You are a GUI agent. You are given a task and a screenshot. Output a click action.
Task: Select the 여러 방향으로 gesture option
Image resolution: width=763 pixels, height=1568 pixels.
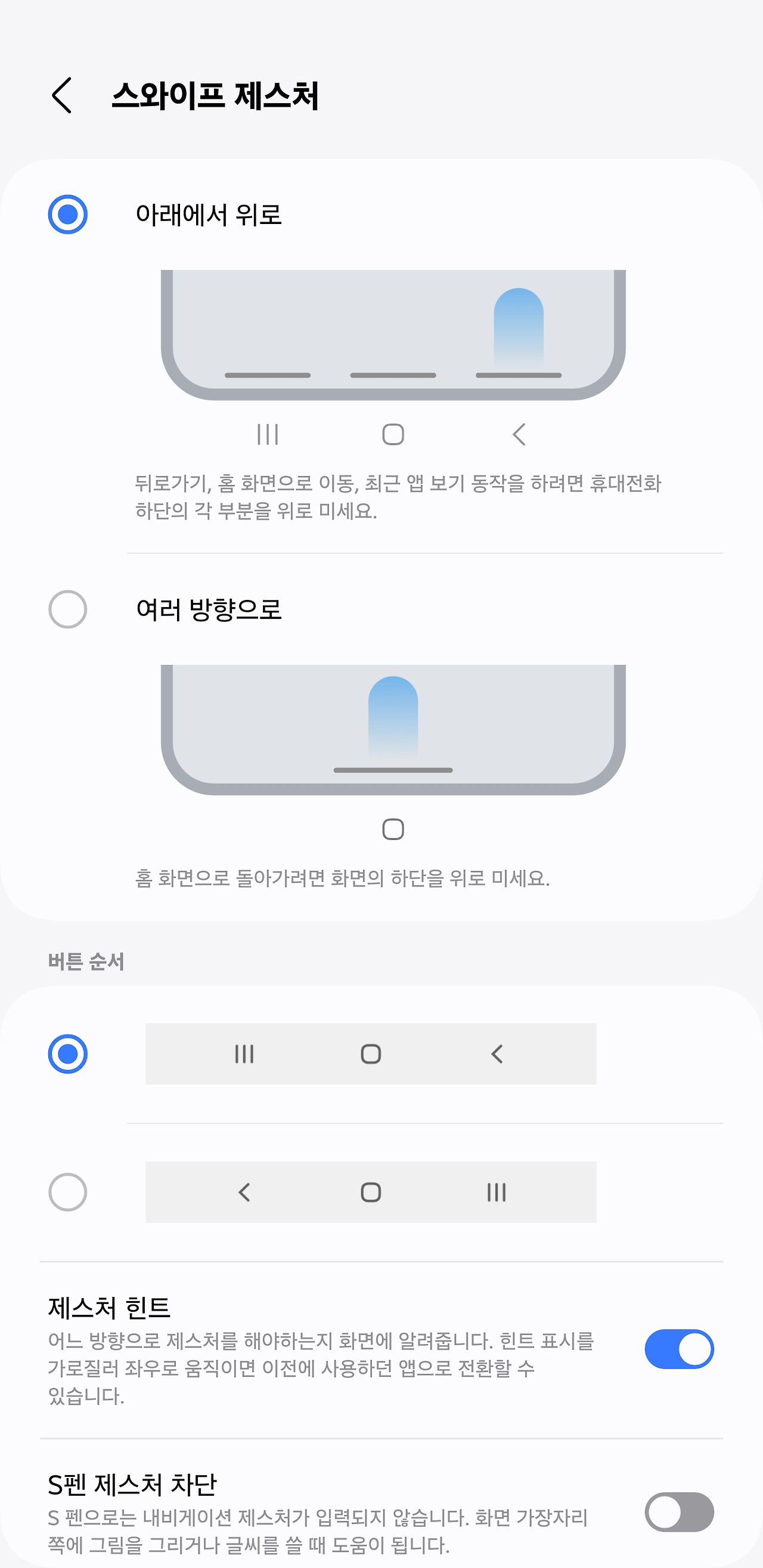(x=67, y=609)
